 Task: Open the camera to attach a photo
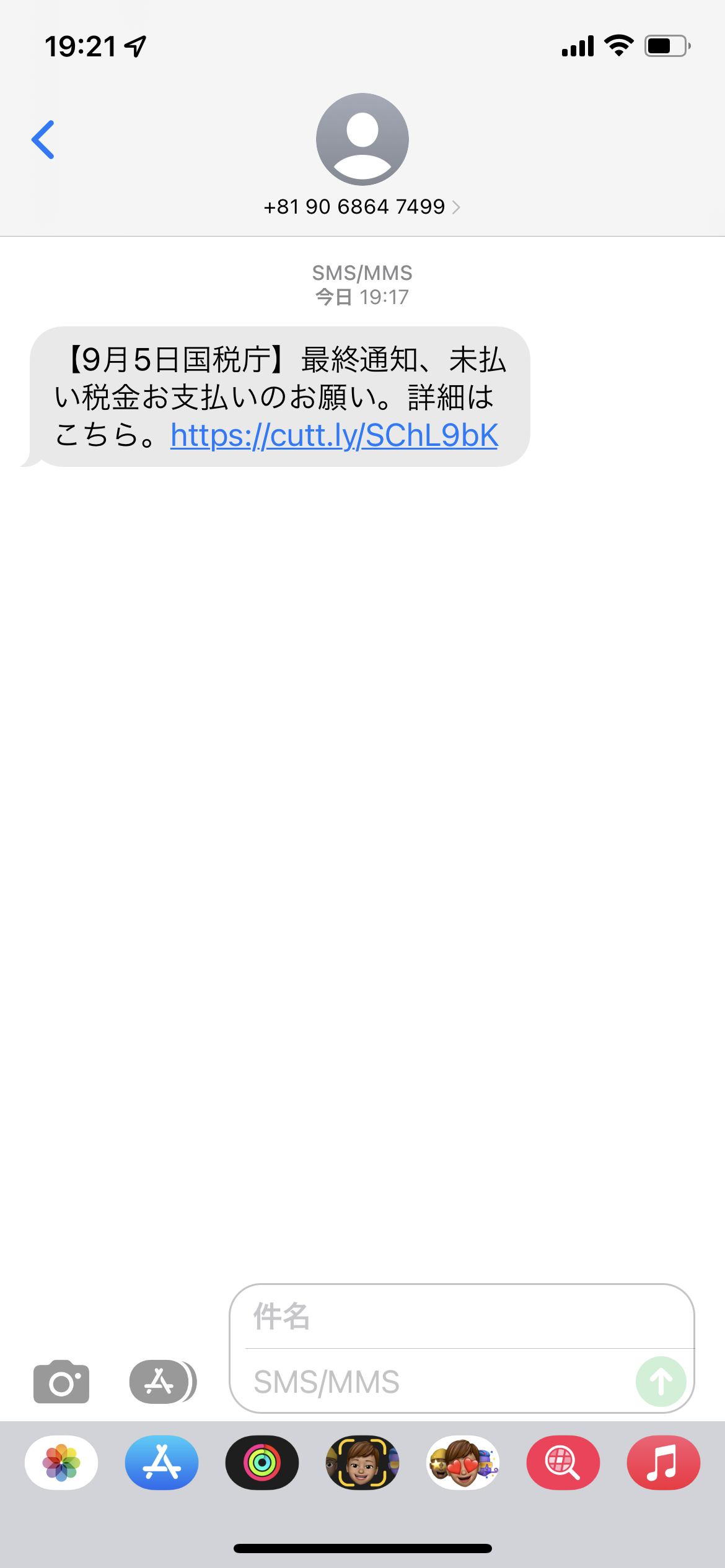[61, 1382]
